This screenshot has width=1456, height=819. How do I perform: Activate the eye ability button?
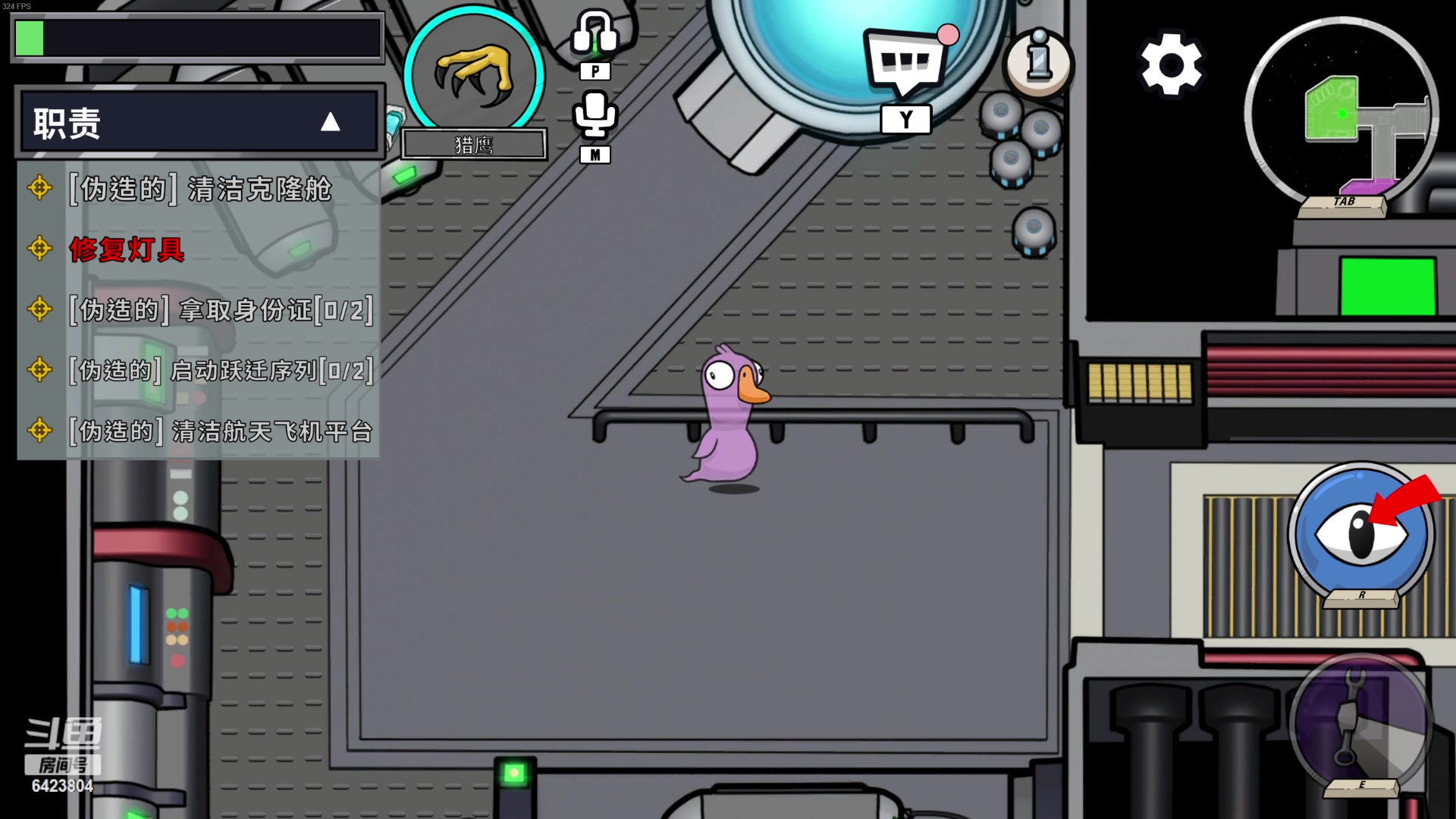[x=1361, y=533]
